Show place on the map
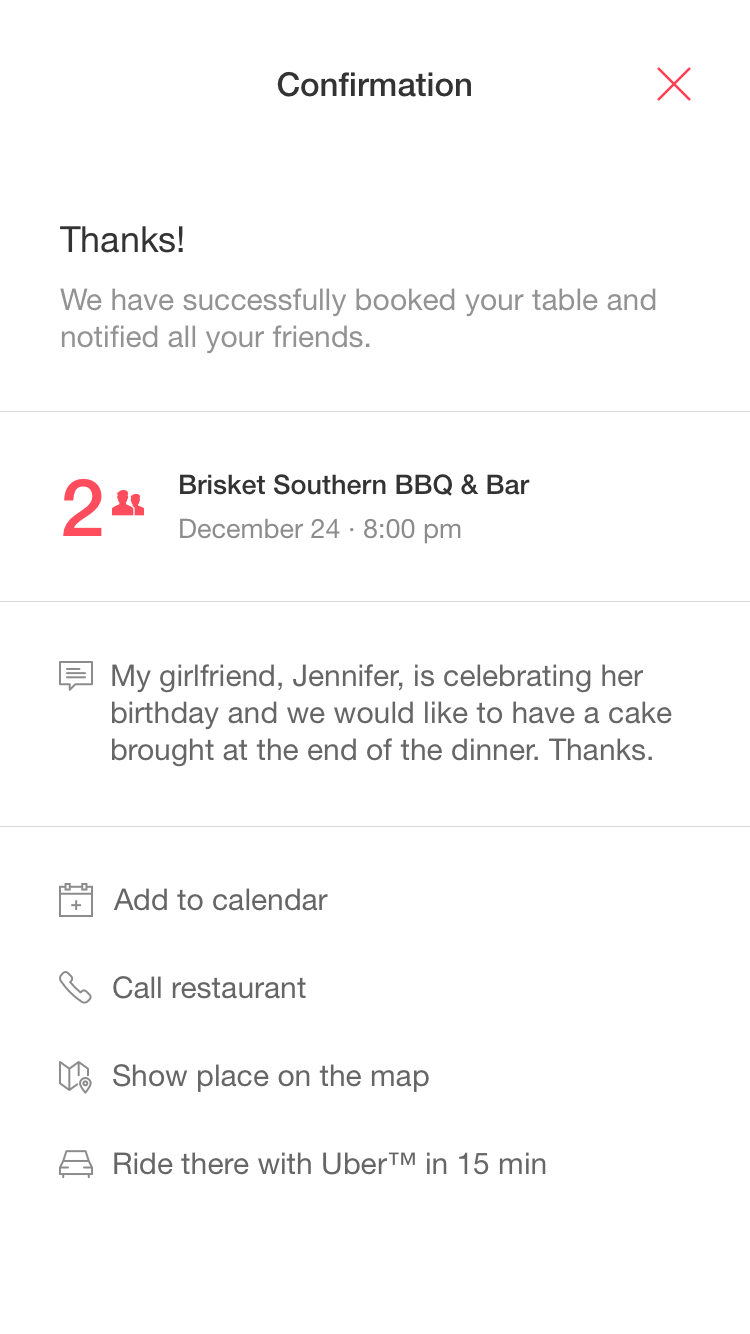Screen dimensions: 750x1334 pos(244,1076)
